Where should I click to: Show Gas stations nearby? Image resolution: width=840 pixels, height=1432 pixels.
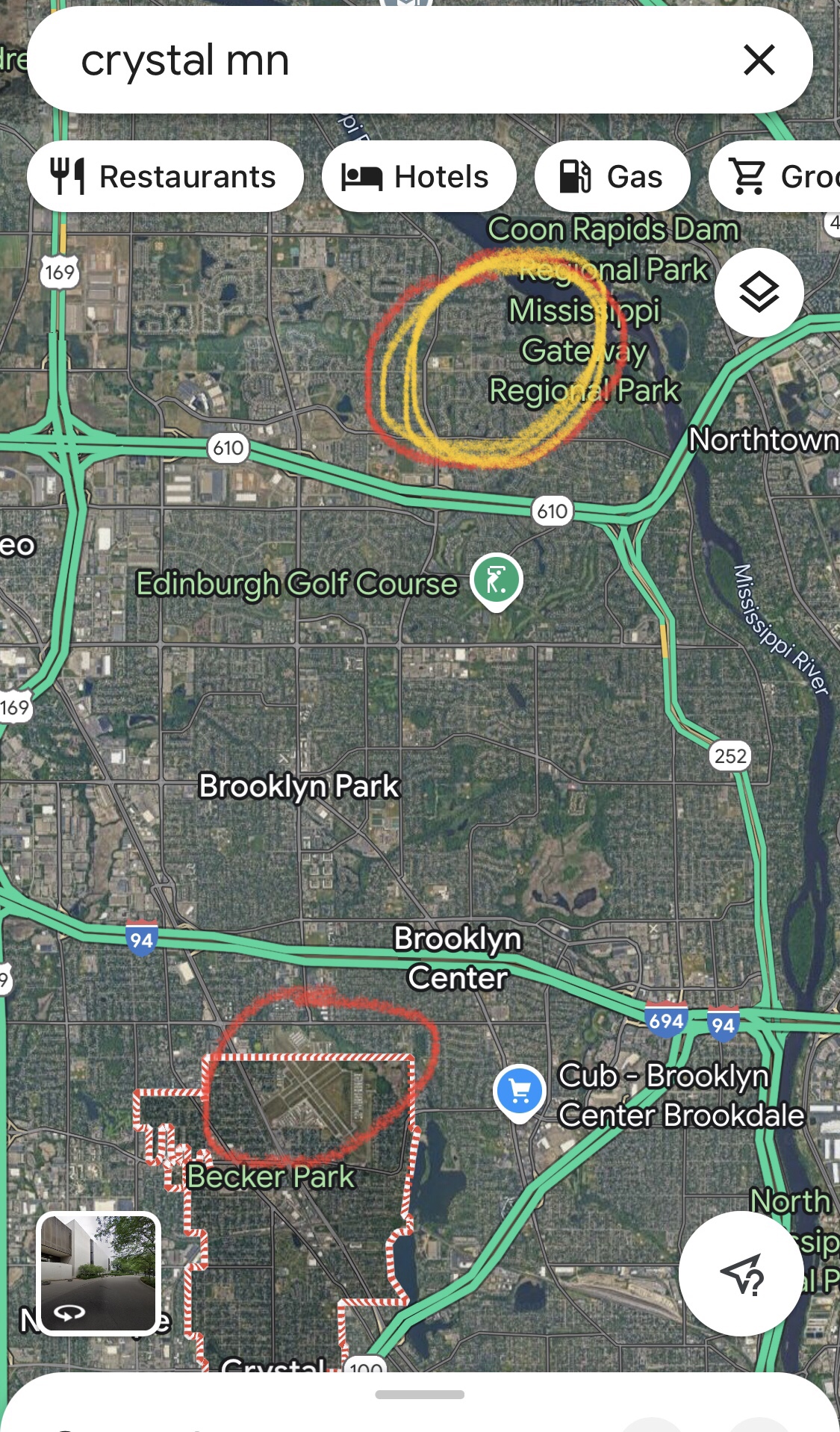tap(612, 177)
